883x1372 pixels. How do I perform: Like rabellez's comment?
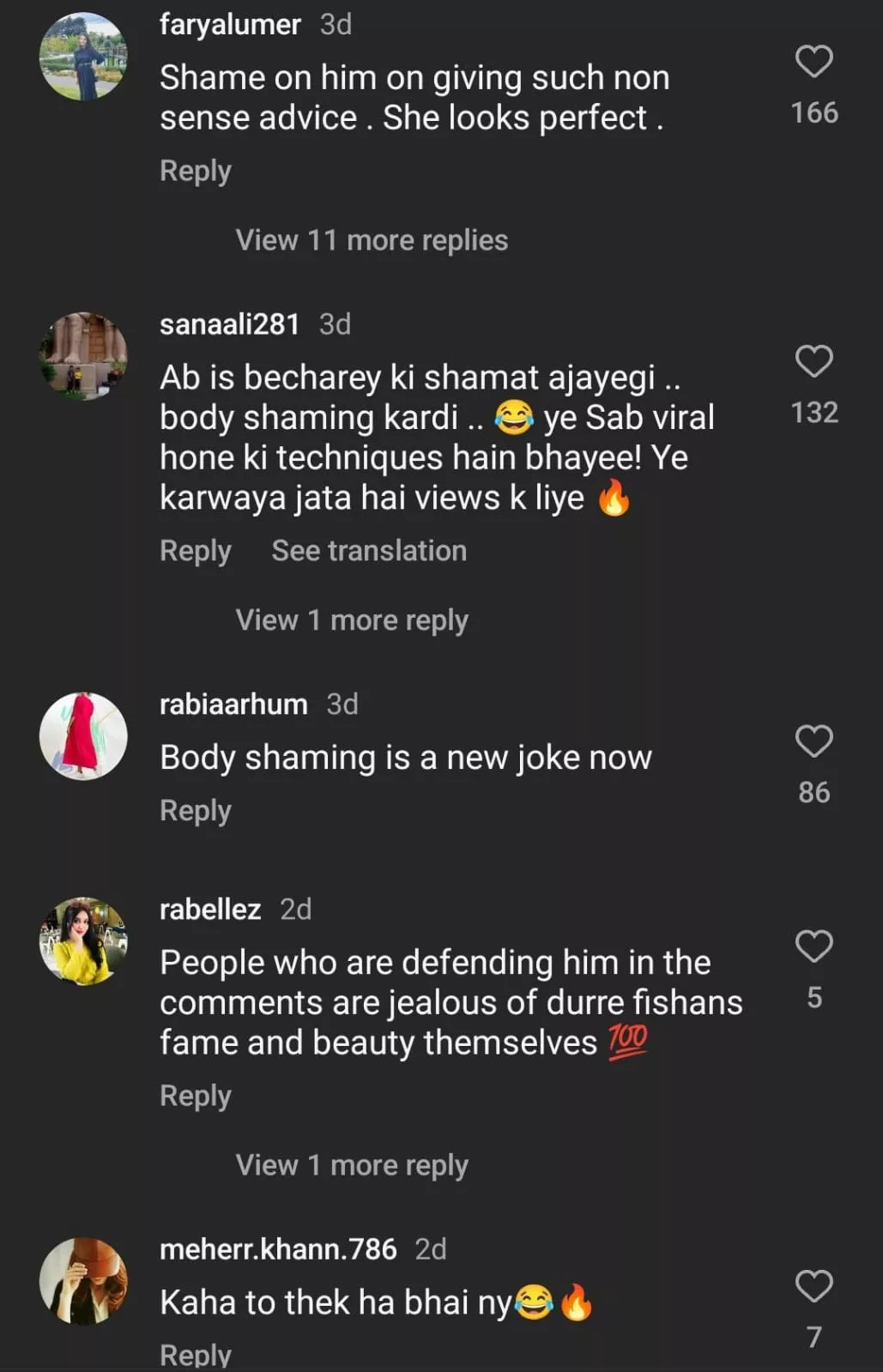click(813, 946)
